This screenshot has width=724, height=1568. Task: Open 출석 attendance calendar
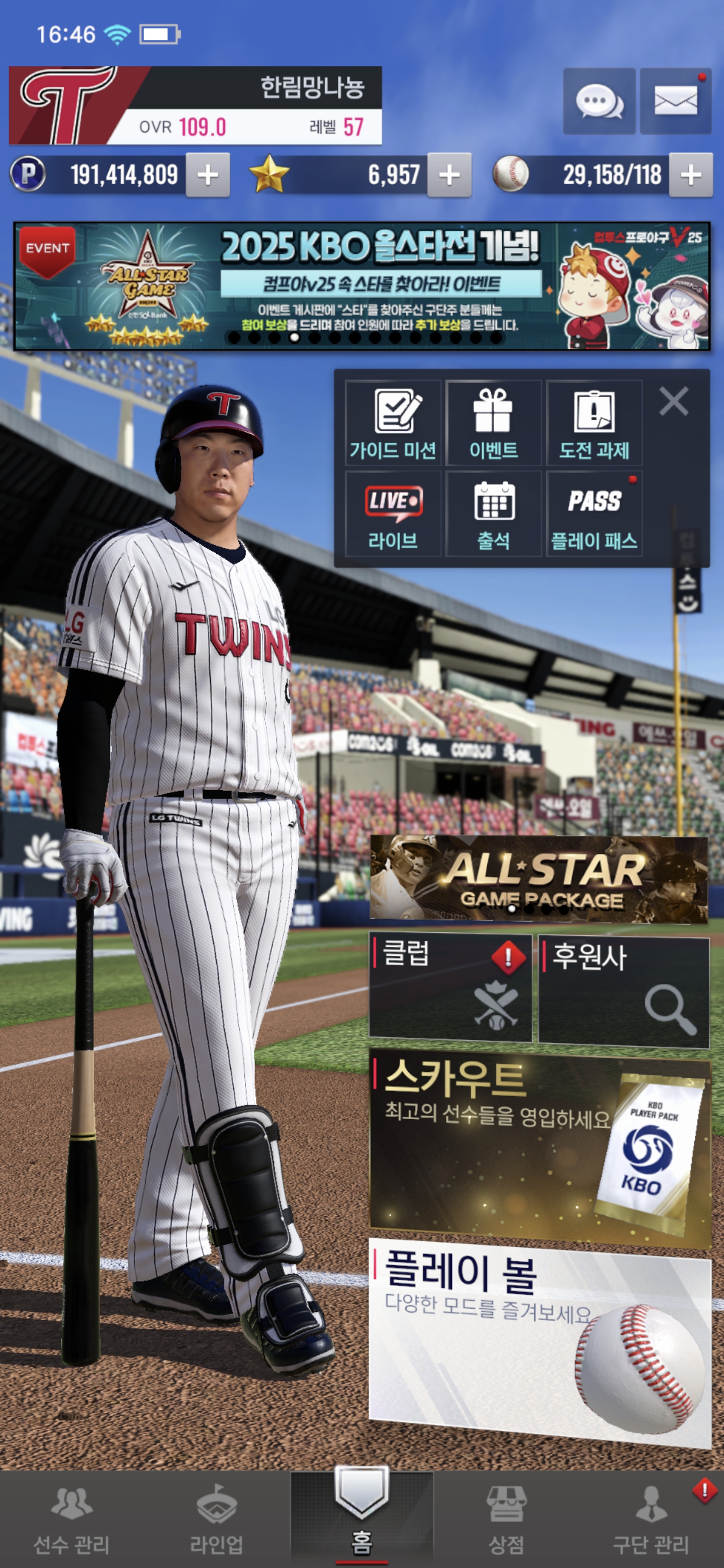[x=493, y=514]
